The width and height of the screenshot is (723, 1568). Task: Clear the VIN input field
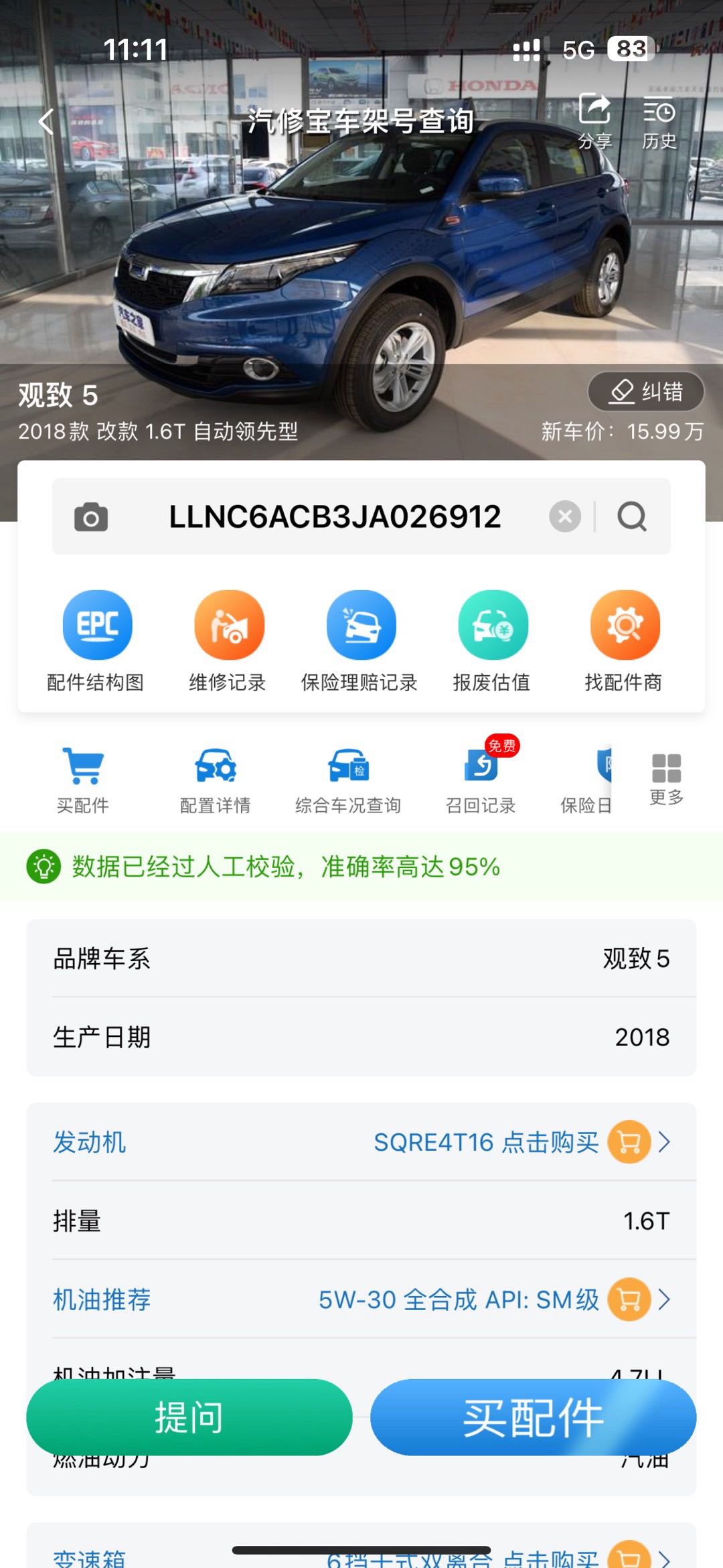[565, 516]
